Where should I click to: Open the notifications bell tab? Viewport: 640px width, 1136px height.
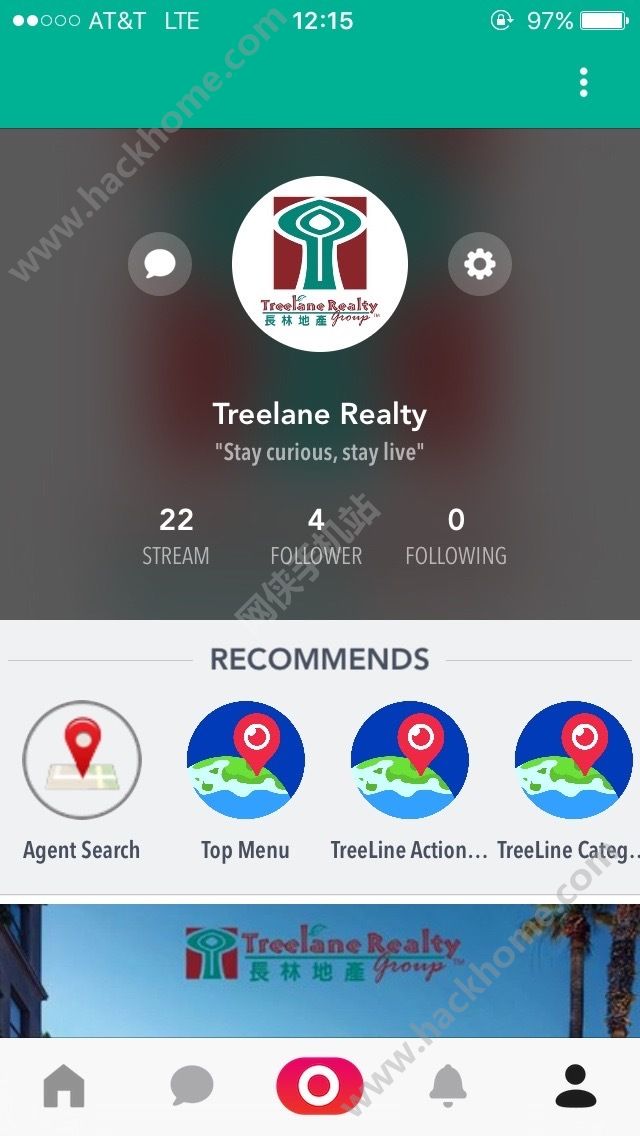pos(447,1086)
